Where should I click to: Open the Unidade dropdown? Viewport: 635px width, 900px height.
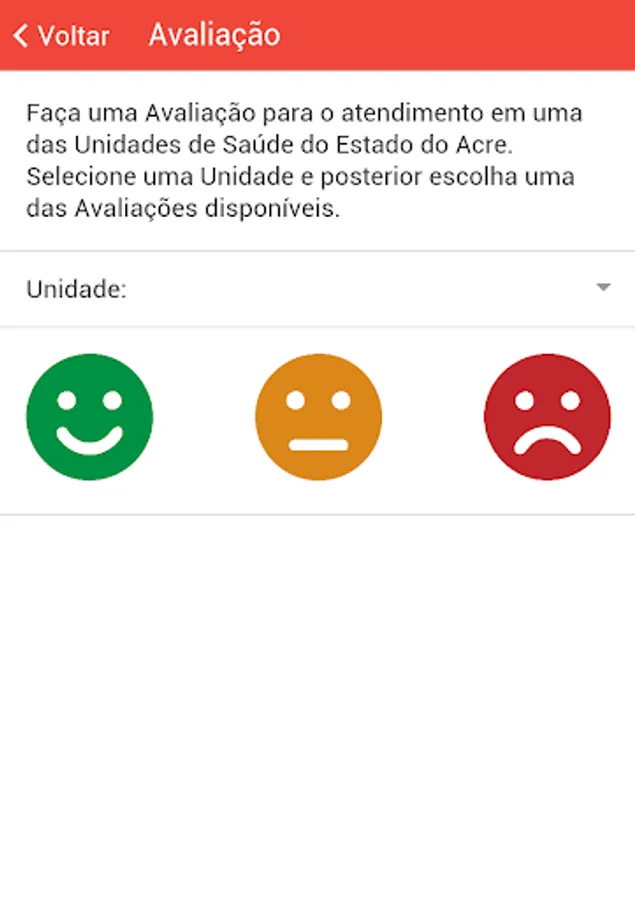click(317, 289)
